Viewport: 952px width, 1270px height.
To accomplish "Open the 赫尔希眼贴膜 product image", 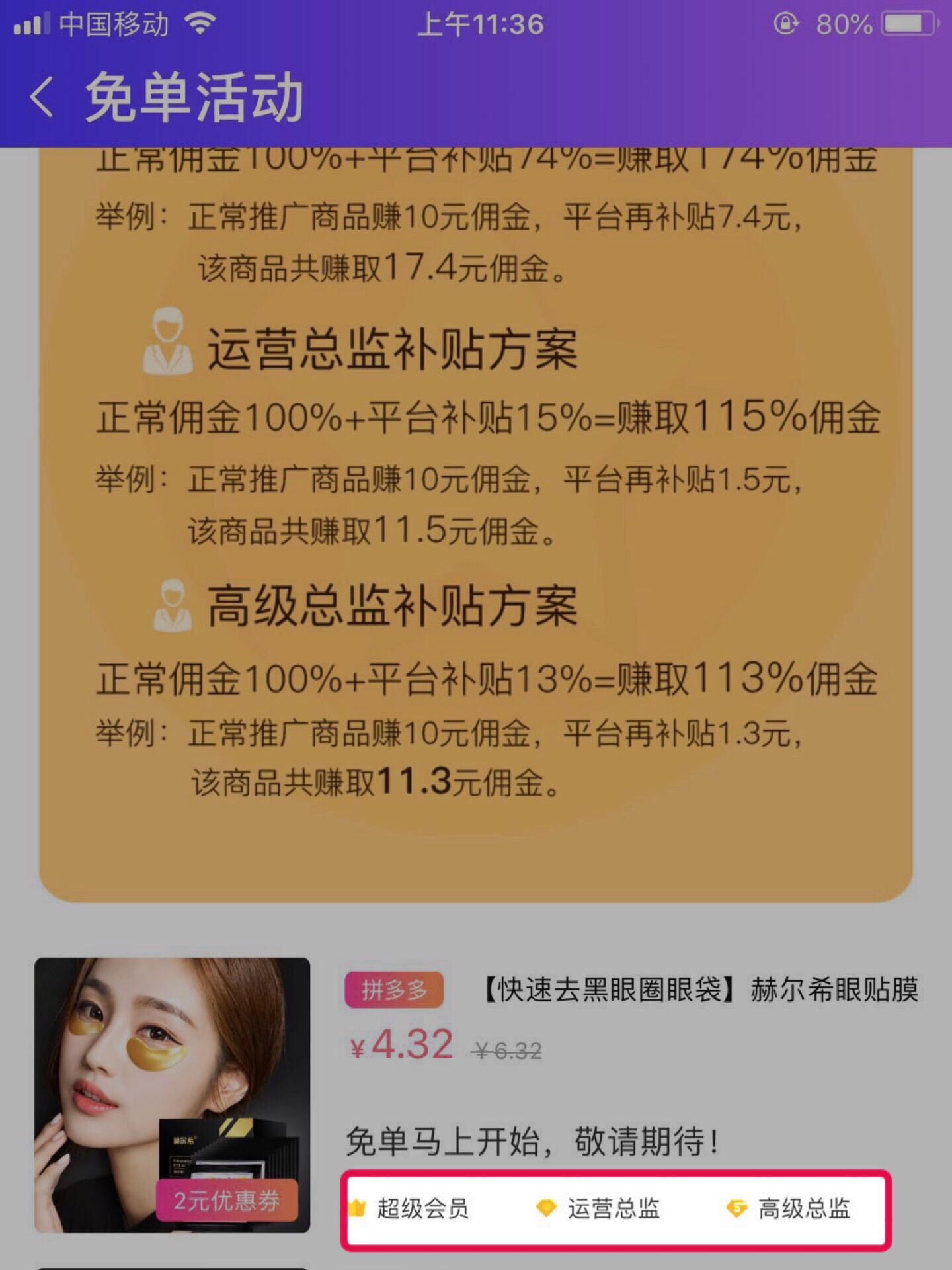I will (x=172, y=1094).
